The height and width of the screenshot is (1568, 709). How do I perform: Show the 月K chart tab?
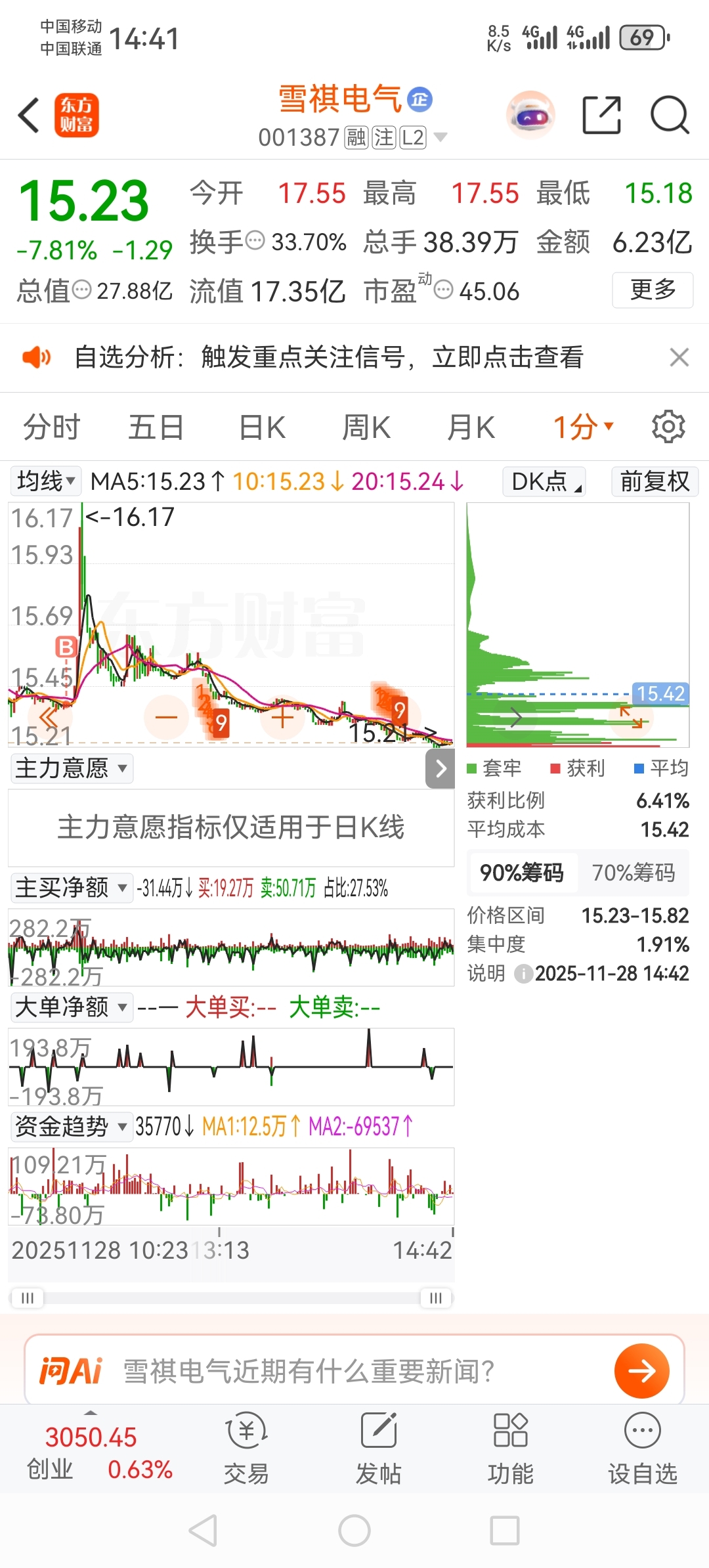[x=471, y=427]
